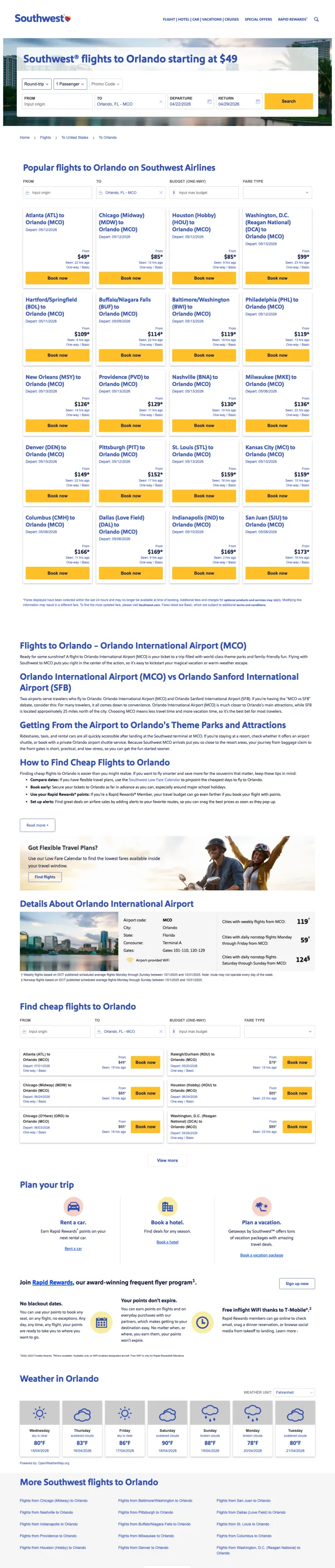Viewport: 335px width, 1568px height.
Task: Expand the 1 Passenger selector
Action: 70,84
